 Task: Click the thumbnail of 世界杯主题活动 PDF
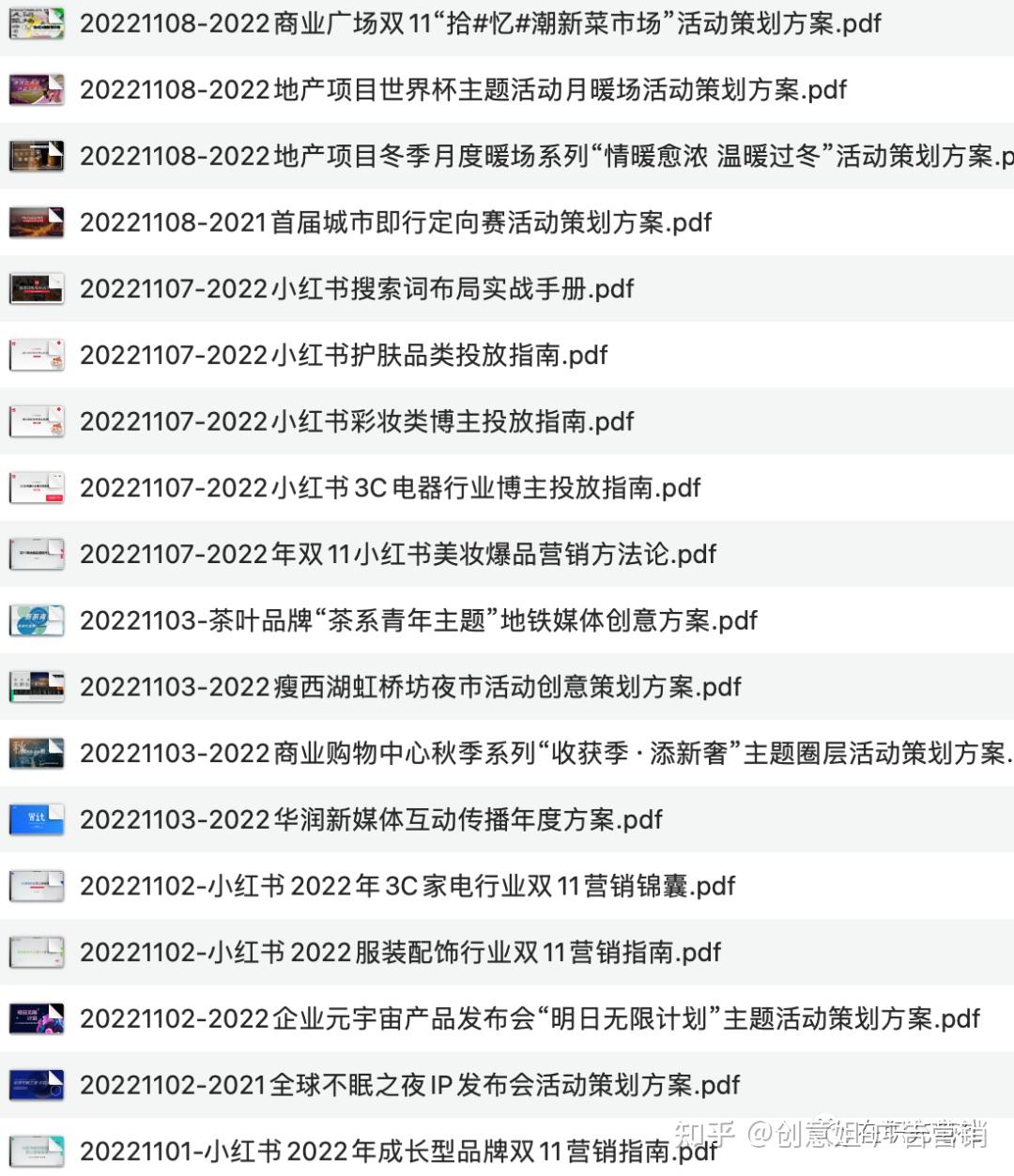pyautogui.click(x=36, y=89)
